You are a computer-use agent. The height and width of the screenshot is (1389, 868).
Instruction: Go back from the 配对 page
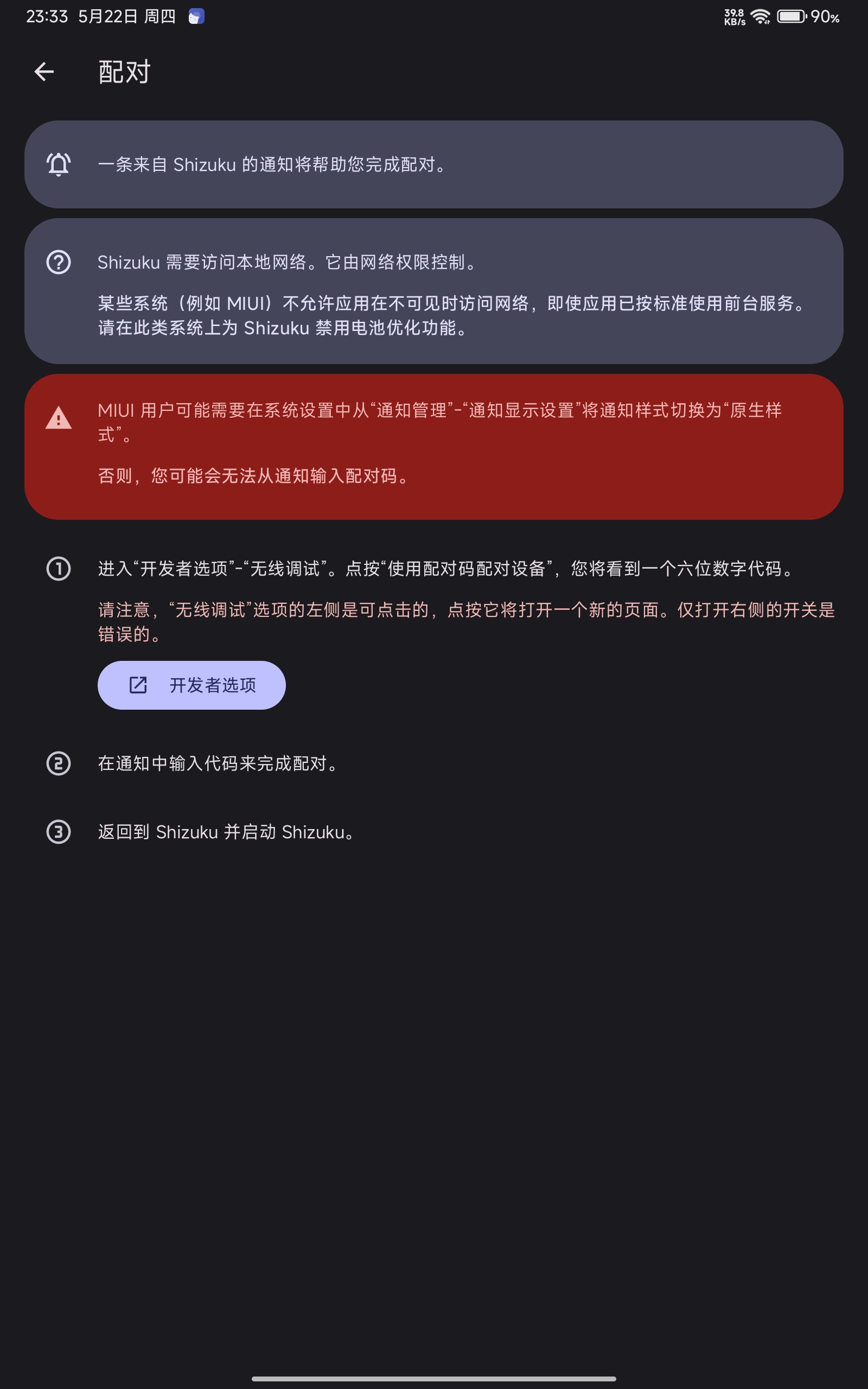[44, 72]
